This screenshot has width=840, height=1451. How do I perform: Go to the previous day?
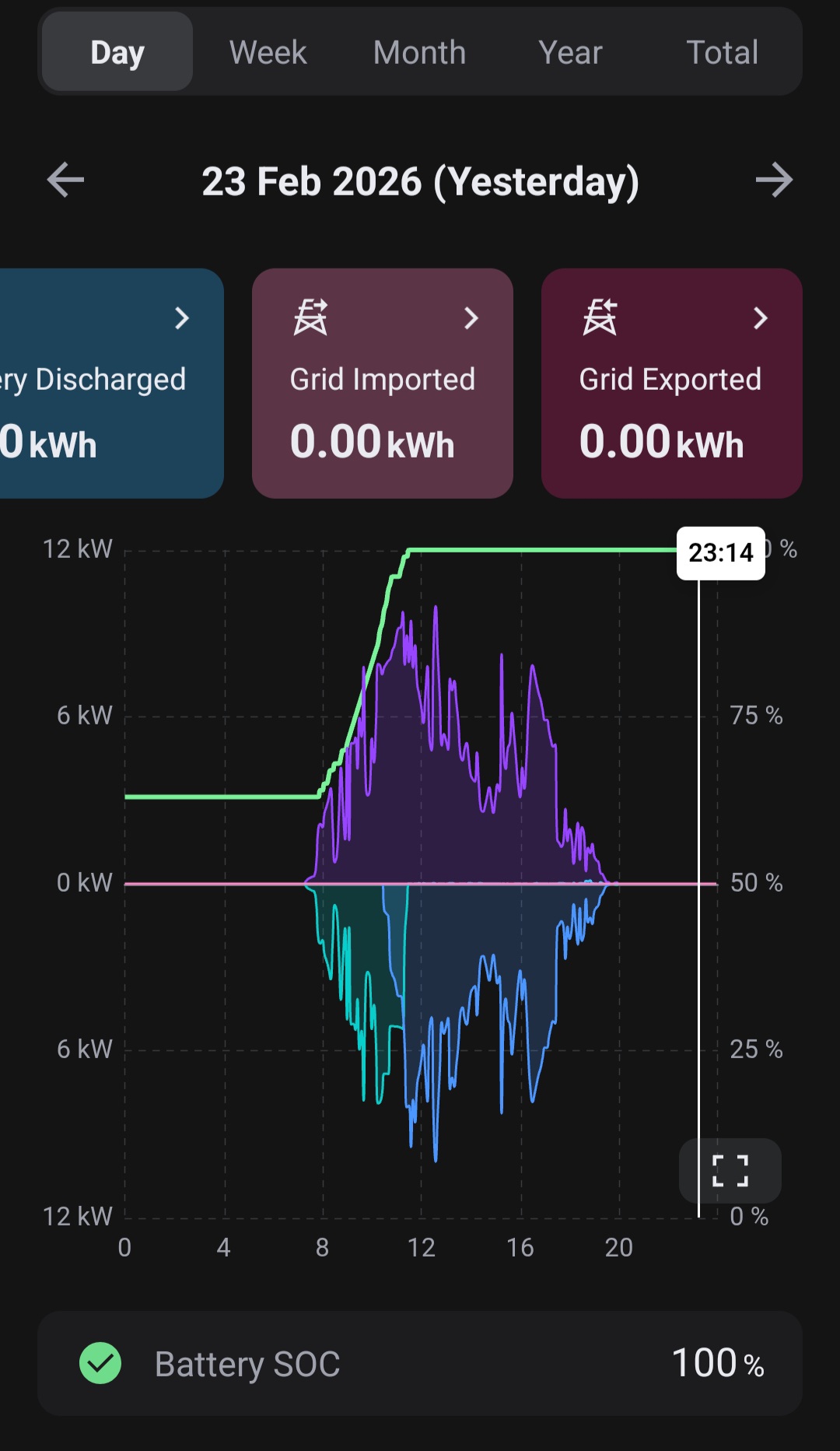(x=65, y=180)
